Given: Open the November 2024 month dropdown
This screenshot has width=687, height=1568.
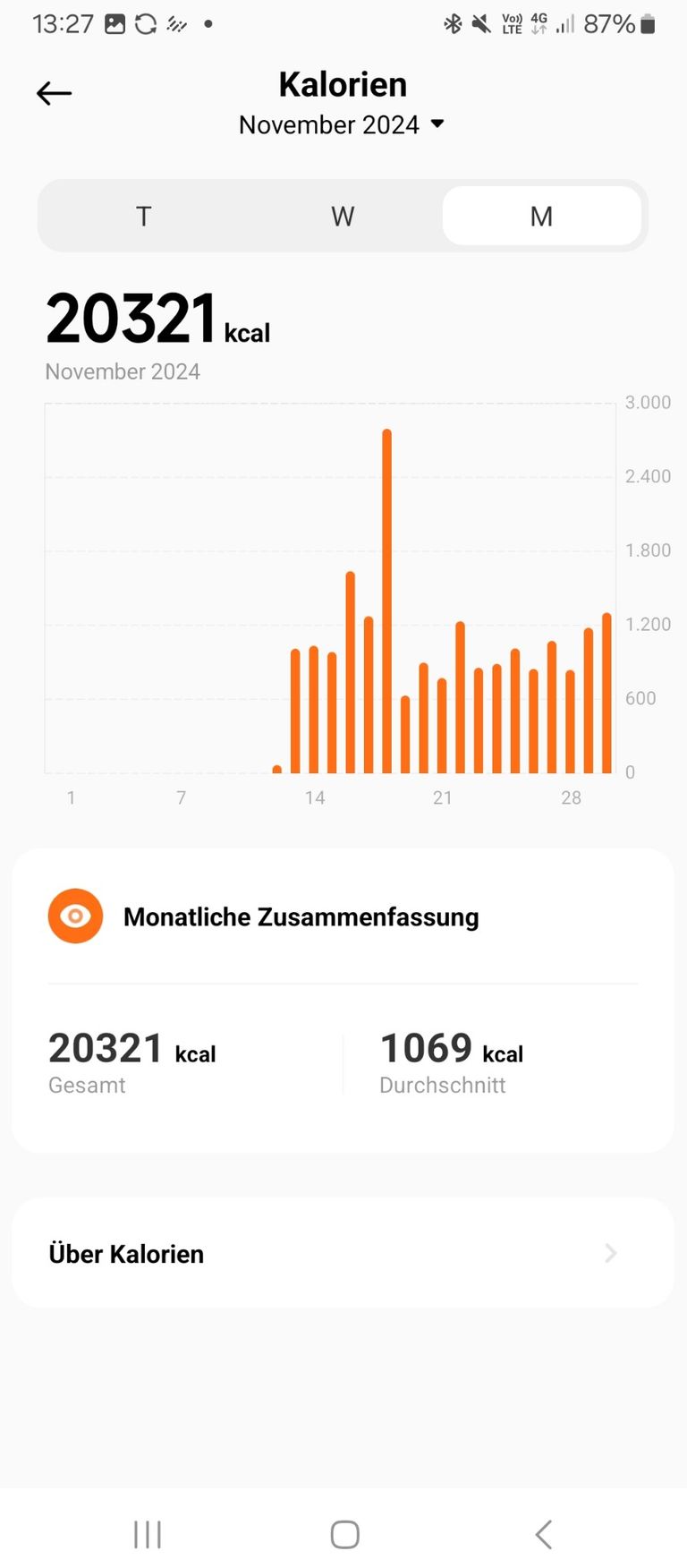Looking at the screenshot, I should coord(342,124).
